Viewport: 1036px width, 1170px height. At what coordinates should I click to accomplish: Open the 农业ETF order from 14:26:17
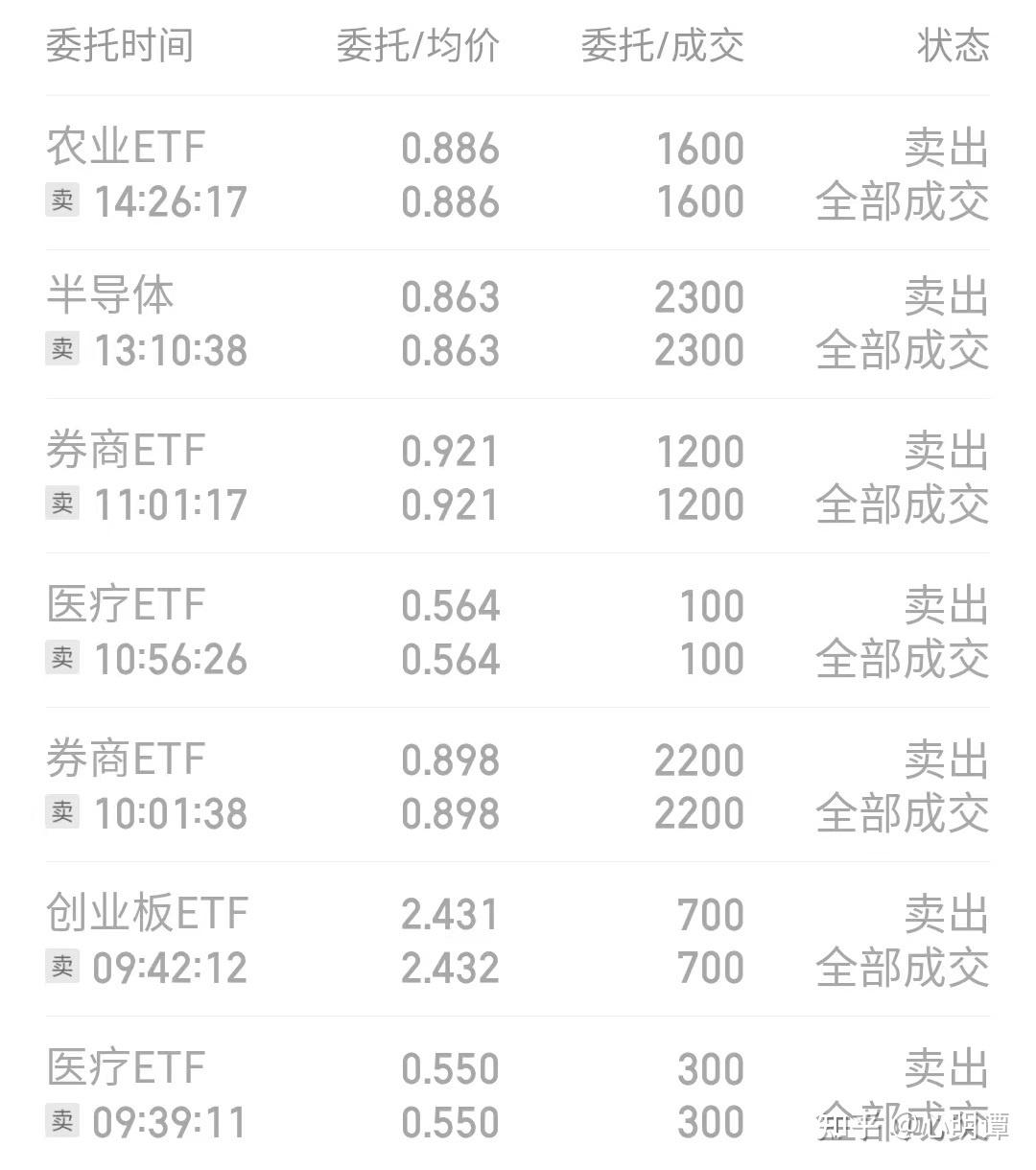click(518, 174)
